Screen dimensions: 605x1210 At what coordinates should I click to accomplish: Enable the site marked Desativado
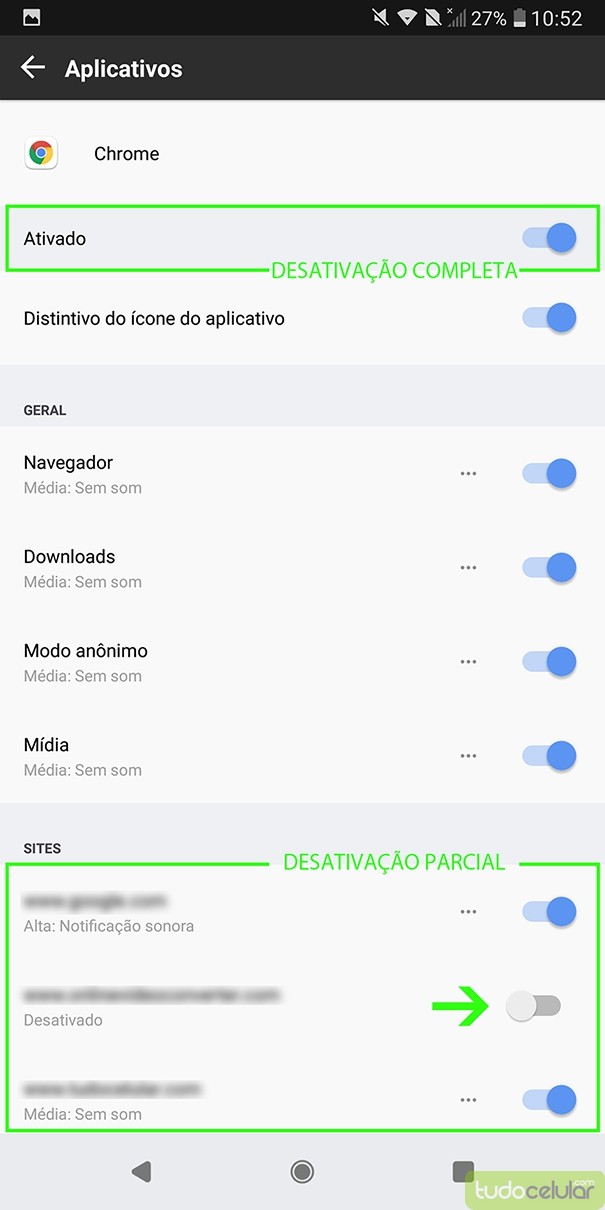[533, 1006]
